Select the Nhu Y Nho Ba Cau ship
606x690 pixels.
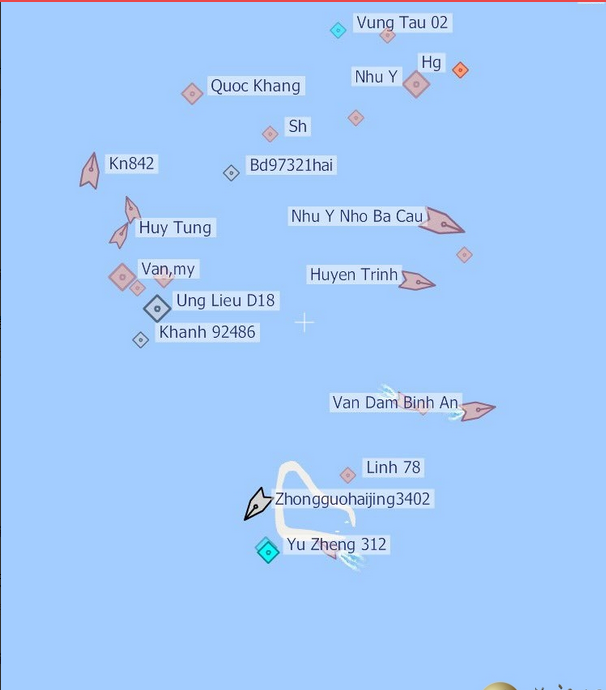440,221
